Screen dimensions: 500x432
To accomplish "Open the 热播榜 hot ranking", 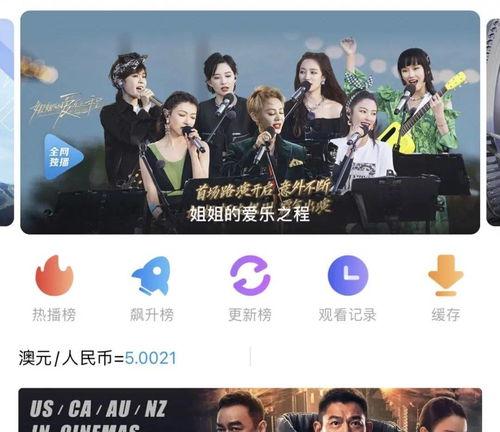I will coord(54,289).
